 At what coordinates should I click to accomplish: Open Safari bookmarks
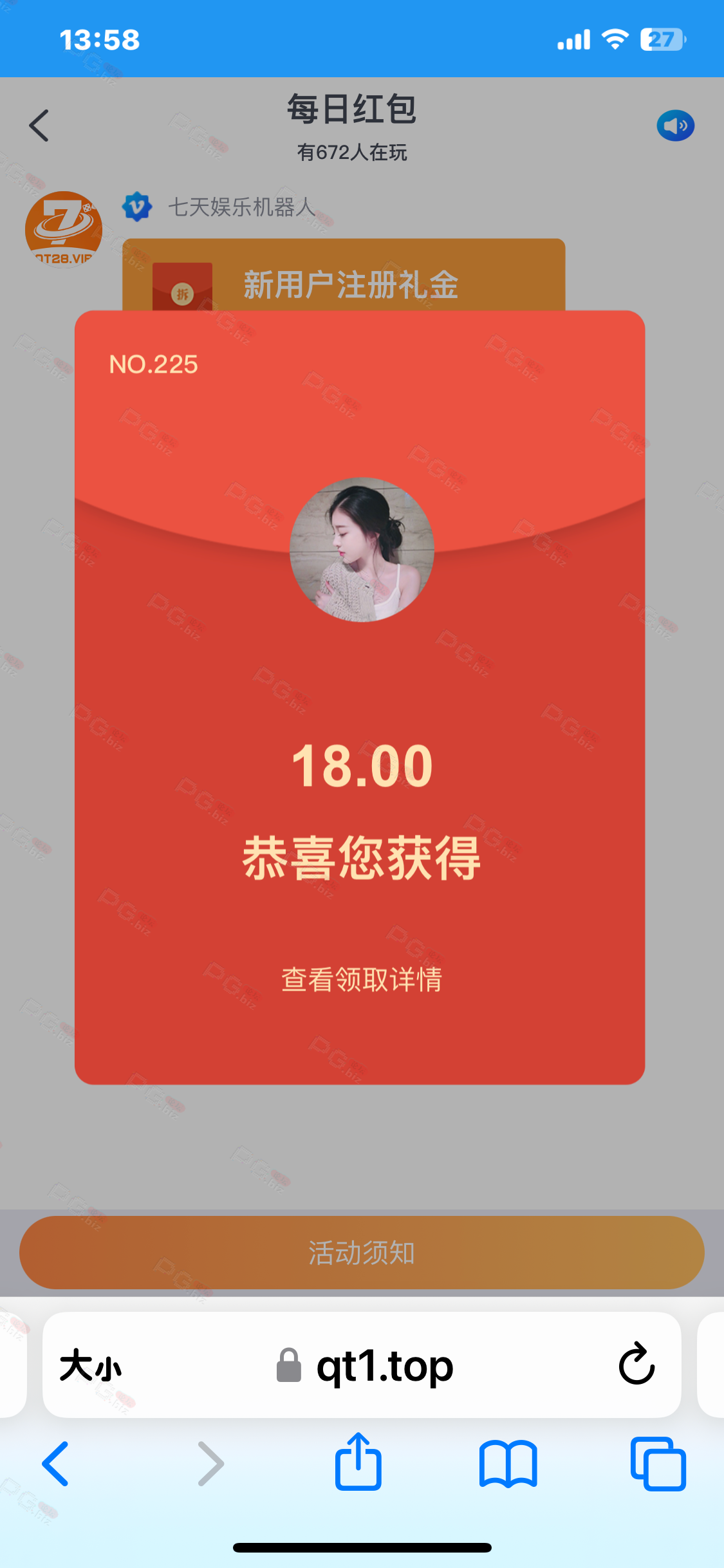pyautogui.click(x=508, y=1464)
